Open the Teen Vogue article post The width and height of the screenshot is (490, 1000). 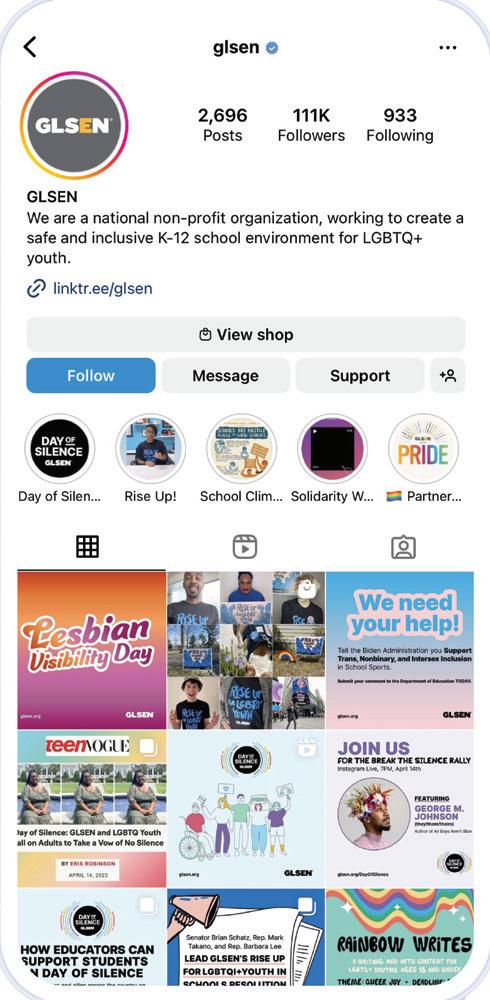click(91, 808)
